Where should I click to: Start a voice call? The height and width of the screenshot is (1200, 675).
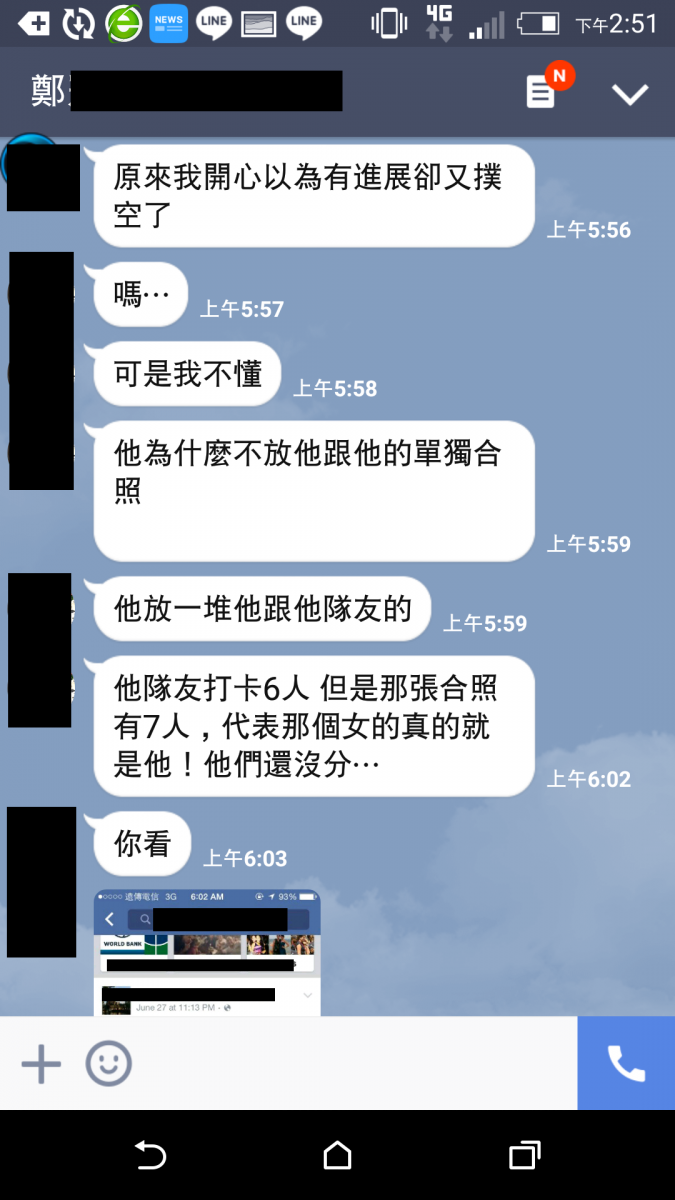626,1064
